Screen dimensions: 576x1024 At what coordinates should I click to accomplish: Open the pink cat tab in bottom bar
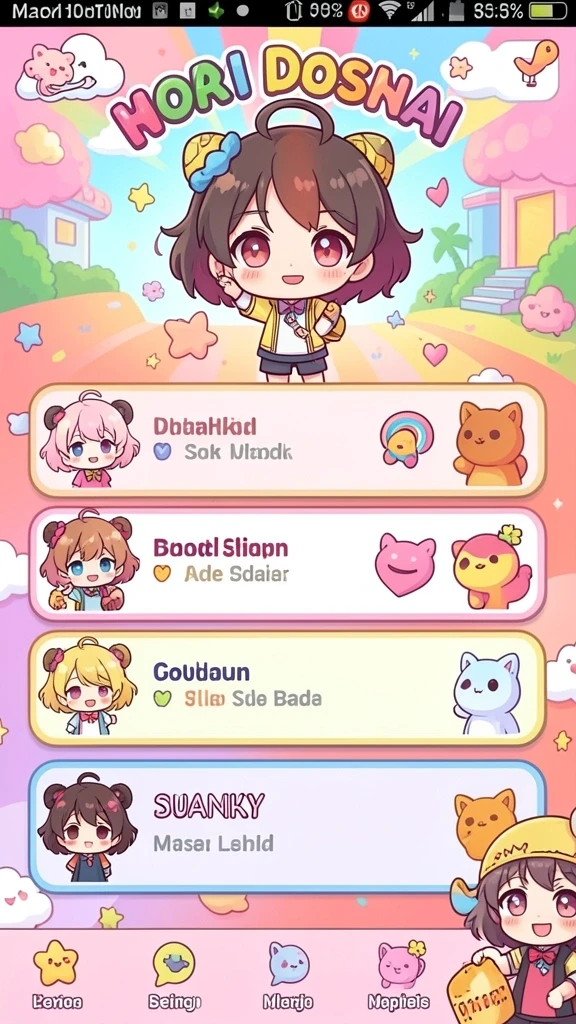399,974
